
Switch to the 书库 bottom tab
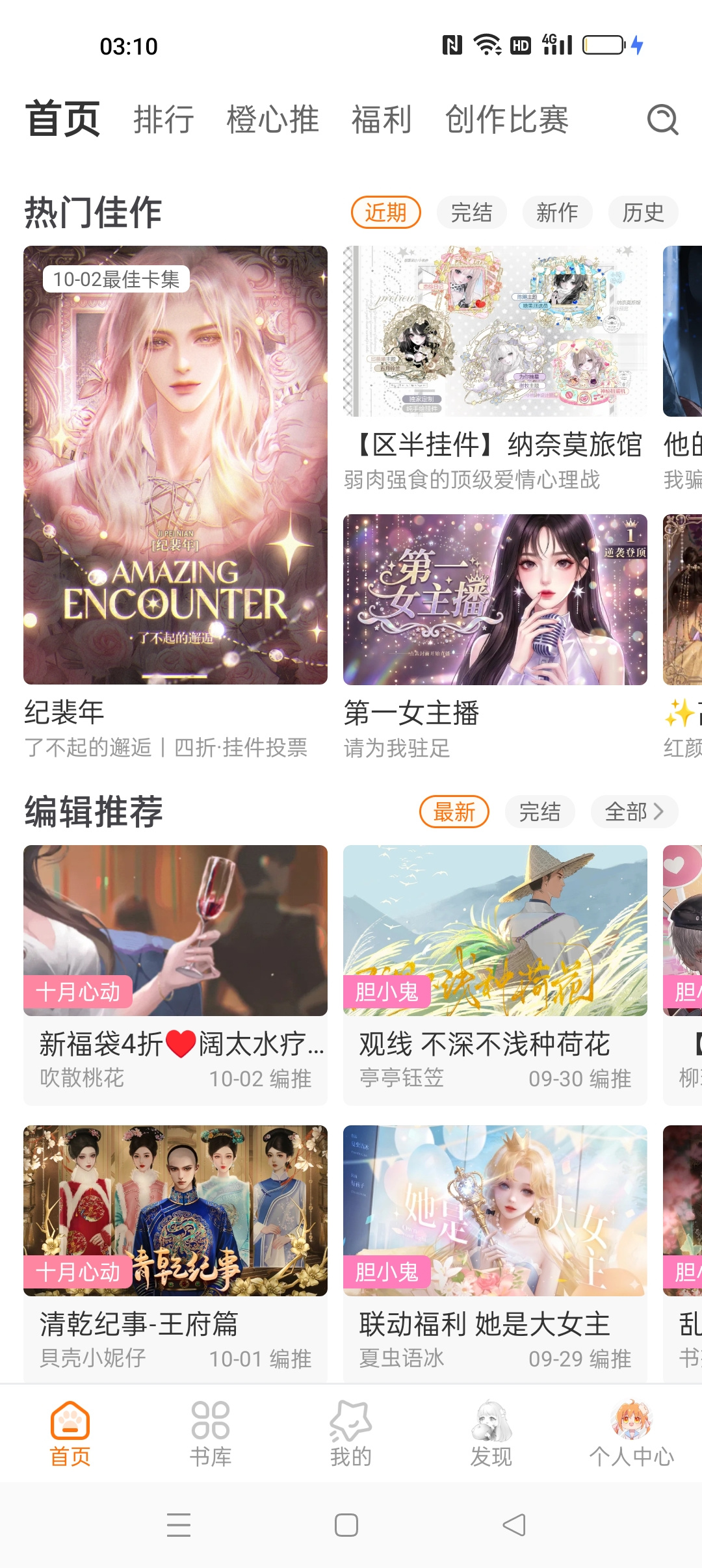tap(211, 1434)
